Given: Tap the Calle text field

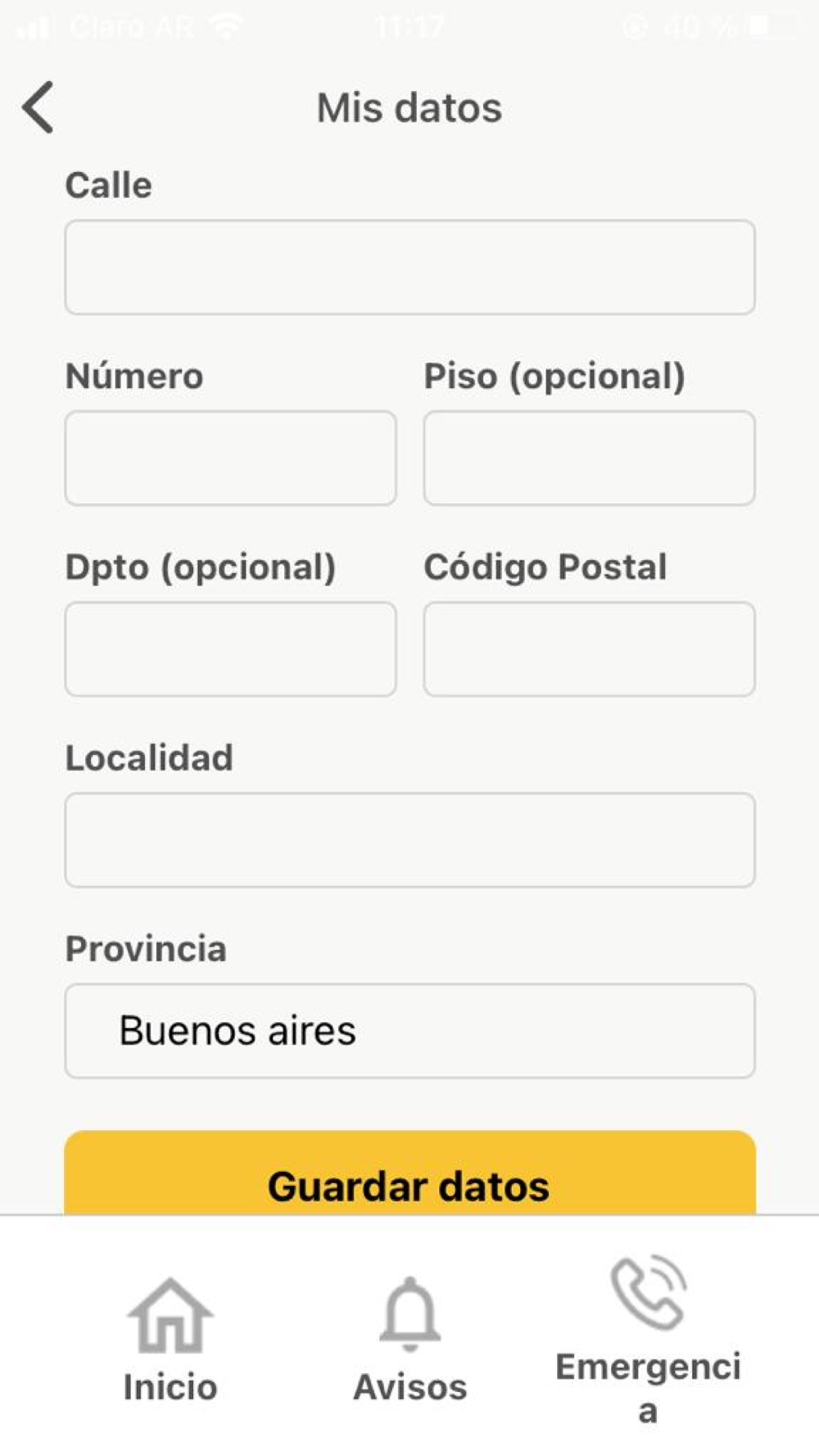Looking at the screenshot, I should coord(409,267).
